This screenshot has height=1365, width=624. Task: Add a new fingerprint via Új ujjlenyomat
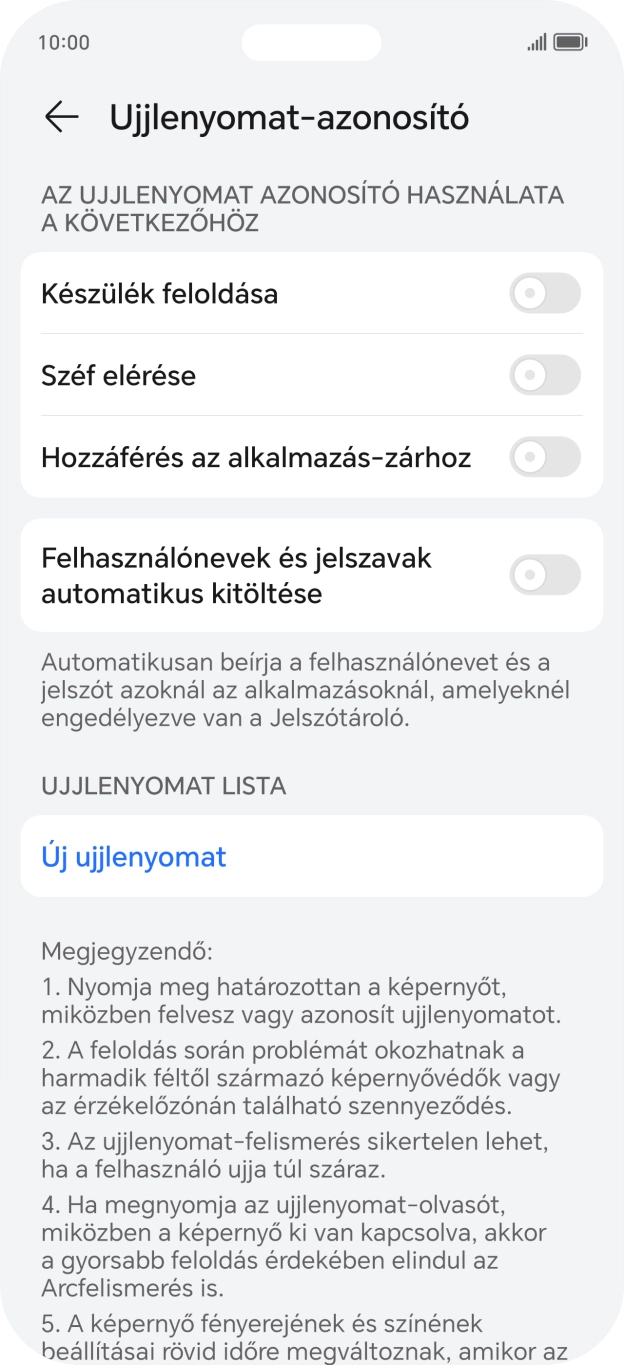tap(134, 857)
